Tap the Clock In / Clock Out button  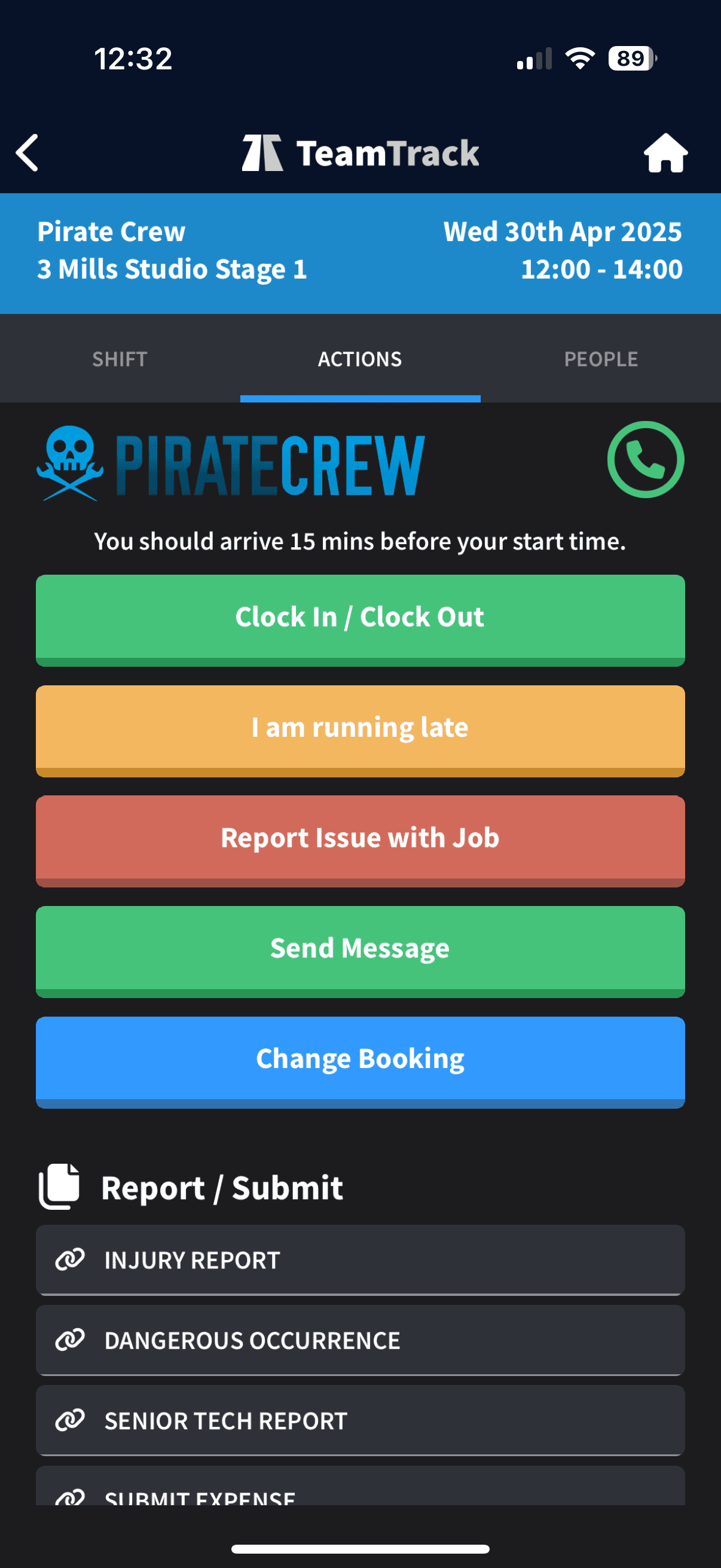tap(360, 618)
